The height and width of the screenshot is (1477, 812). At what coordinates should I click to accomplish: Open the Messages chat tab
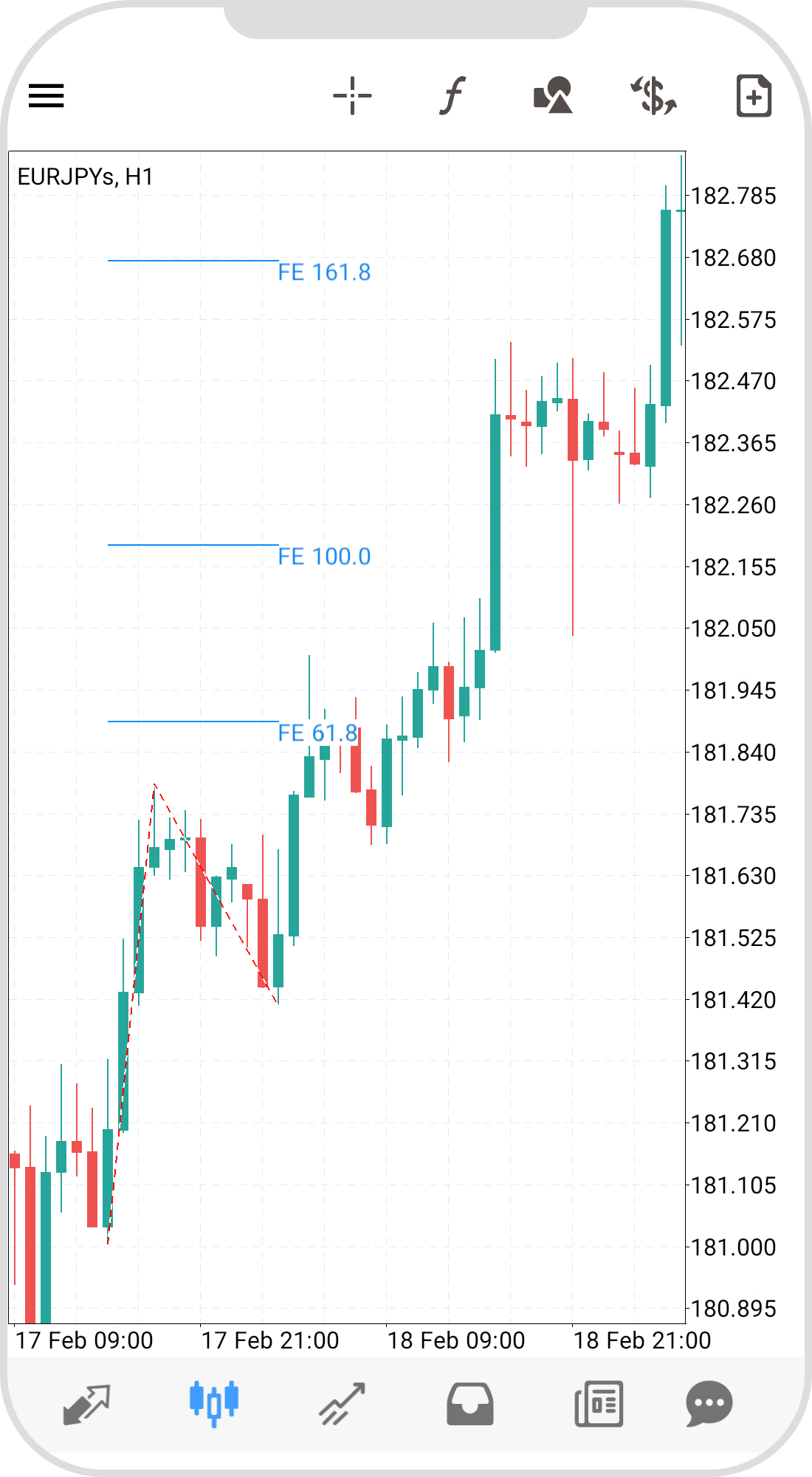pos(709,1403)
